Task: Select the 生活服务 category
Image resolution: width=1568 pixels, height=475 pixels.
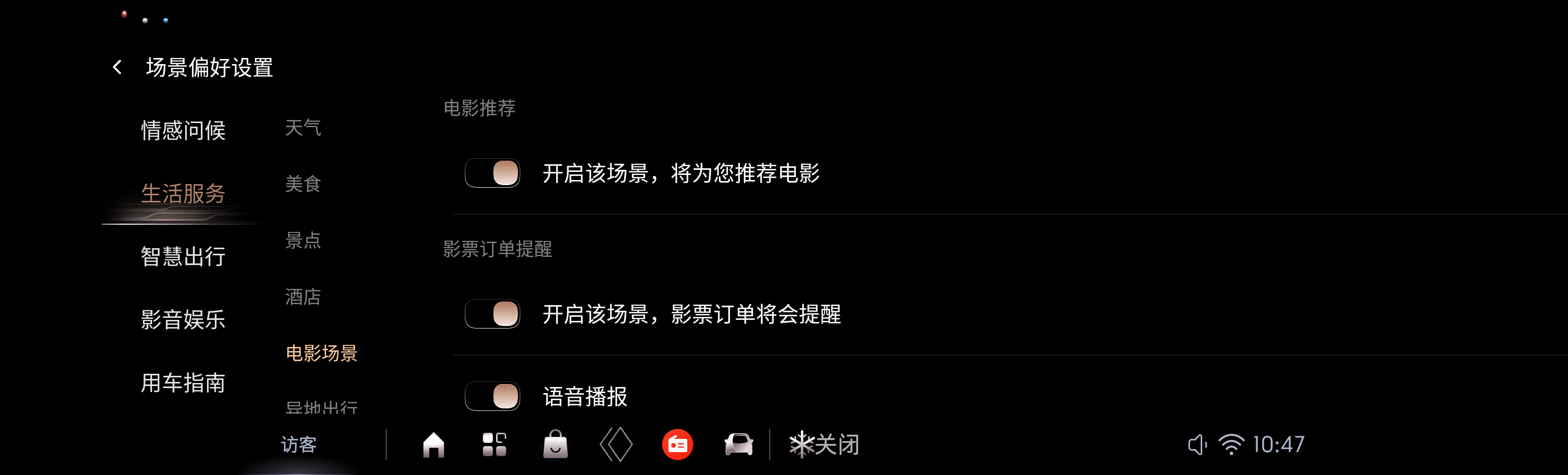Action: pyautogui.click(x=183, y=193)
